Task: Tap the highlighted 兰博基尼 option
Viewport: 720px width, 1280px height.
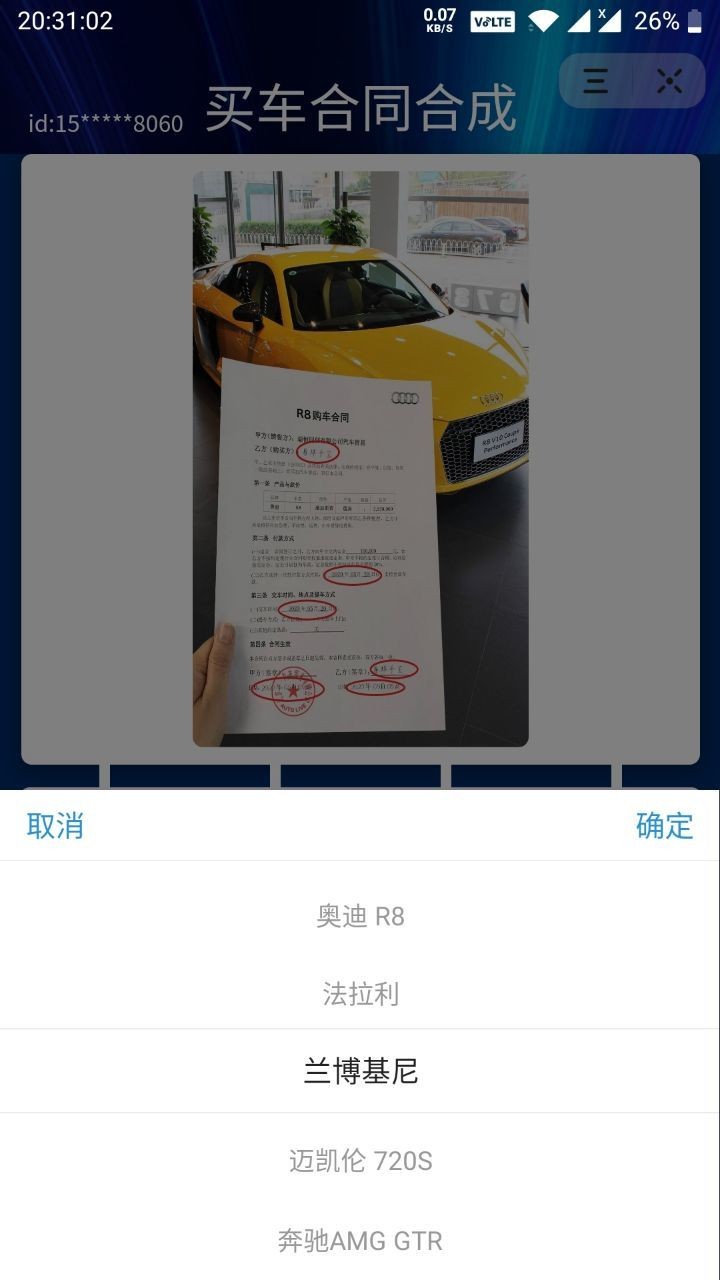Action: coord(360,1071)
